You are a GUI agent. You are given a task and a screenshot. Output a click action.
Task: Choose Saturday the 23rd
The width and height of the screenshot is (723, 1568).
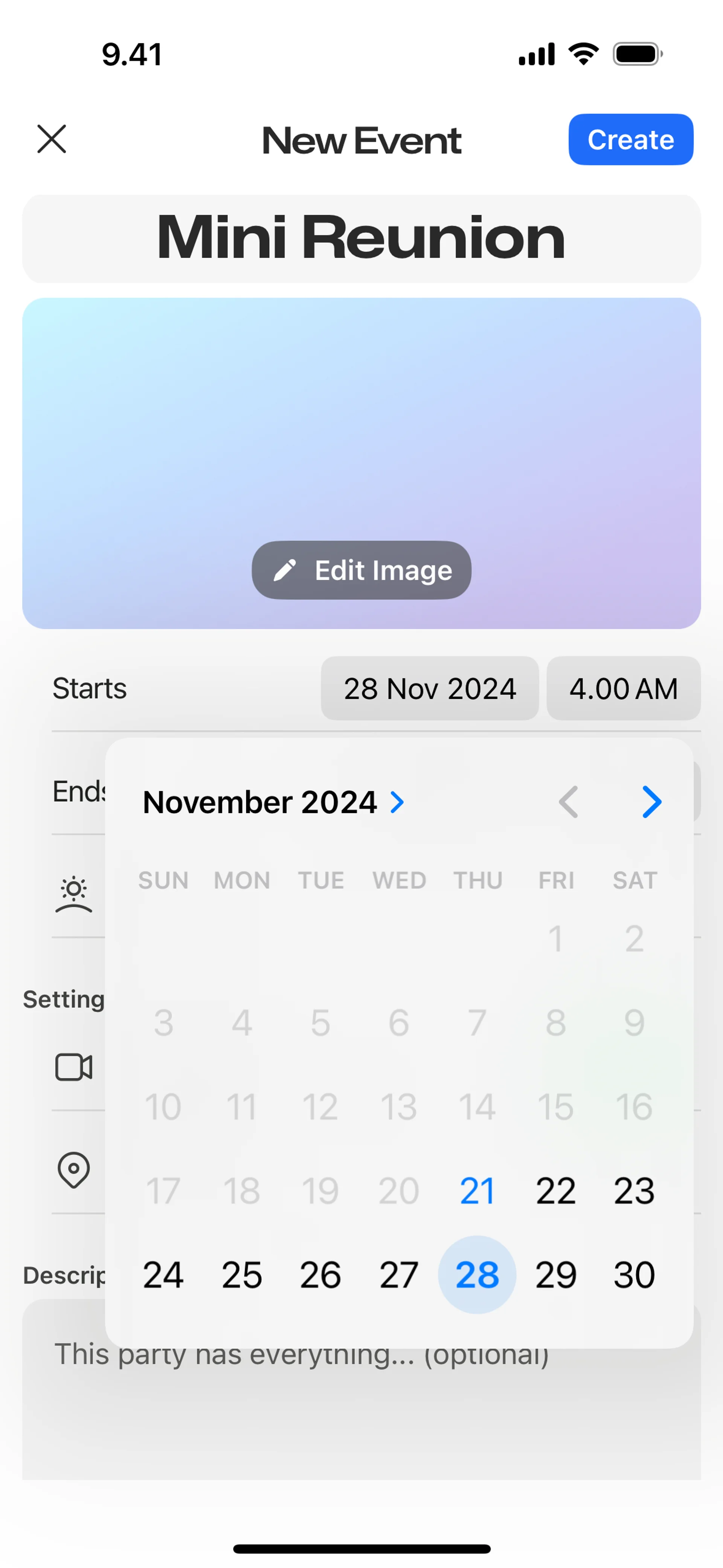[x=634, y=1191]
